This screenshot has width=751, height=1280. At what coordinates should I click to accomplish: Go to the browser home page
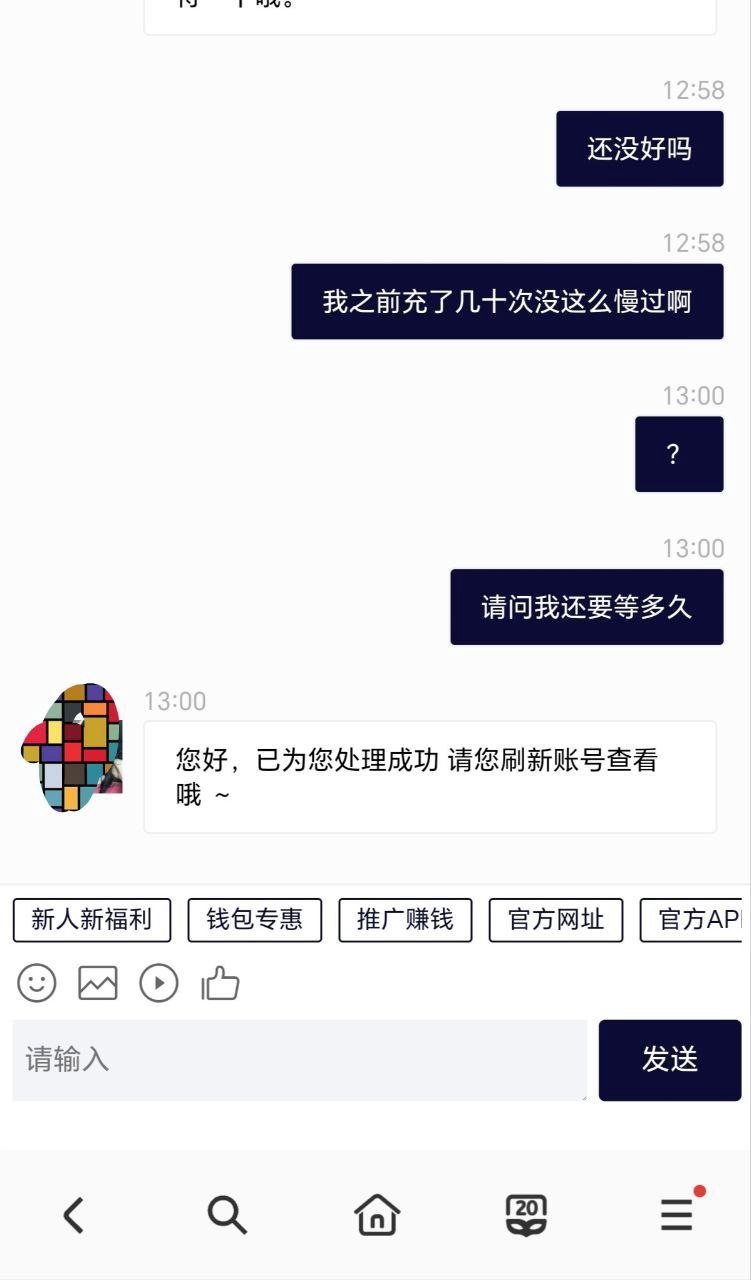click(377, 1215)
